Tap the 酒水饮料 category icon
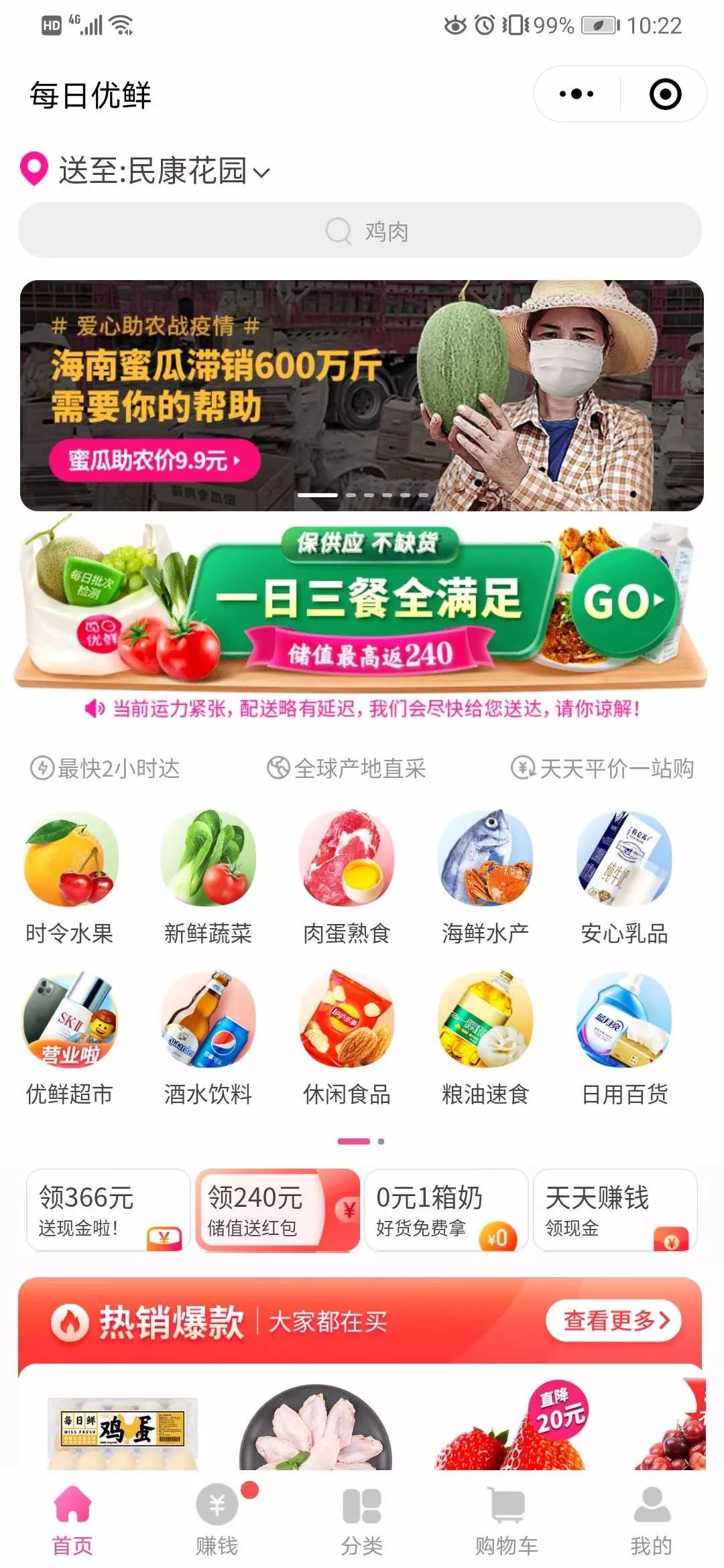The height and width of the screenshot is (1568, 724). (x=208, y=1019)
